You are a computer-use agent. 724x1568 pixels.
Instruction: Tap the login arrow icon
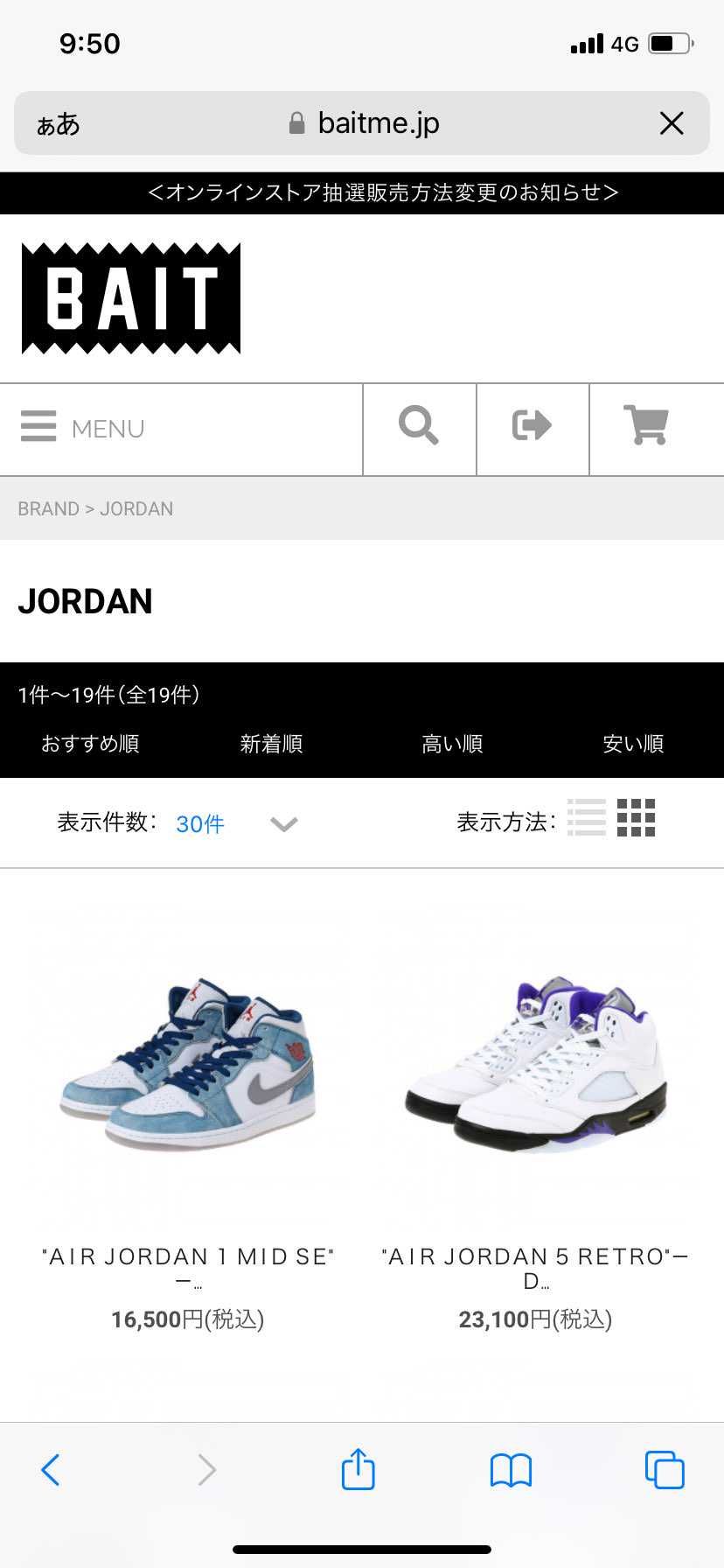tap(532, 426)
